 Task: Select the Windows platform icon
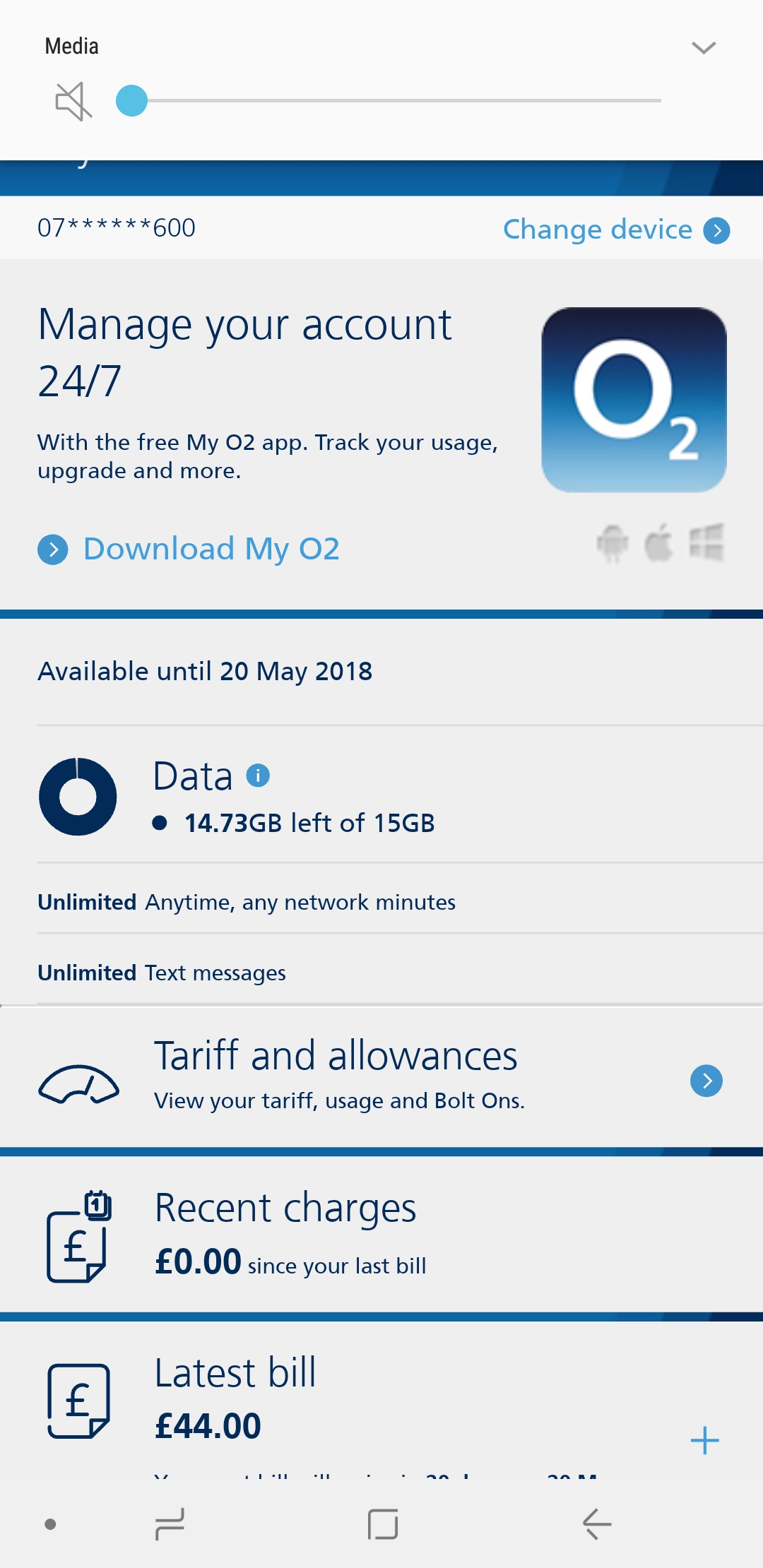(x=708, y=544)
